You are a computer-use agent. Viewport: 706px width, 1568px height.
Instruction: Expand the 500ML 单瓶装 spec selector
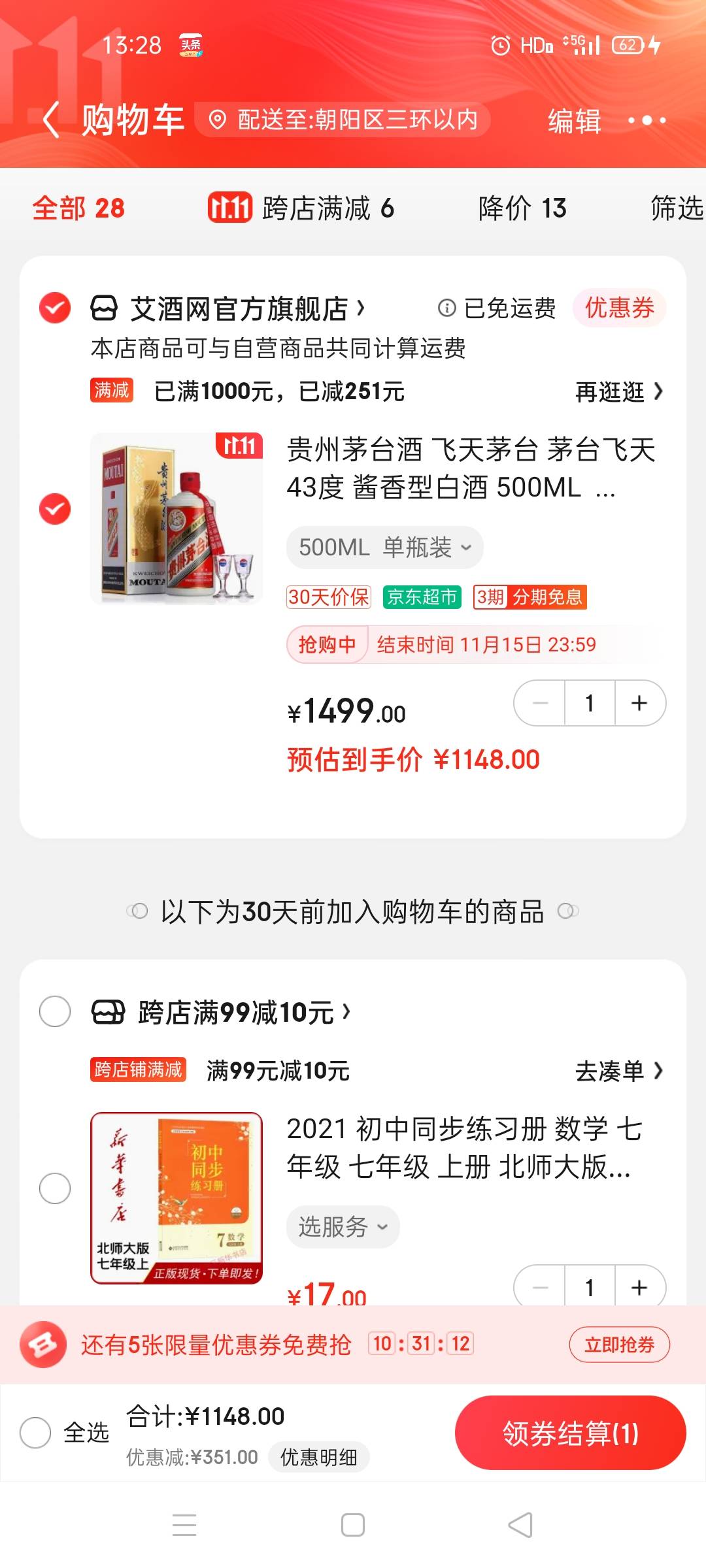tap(384, 547)
